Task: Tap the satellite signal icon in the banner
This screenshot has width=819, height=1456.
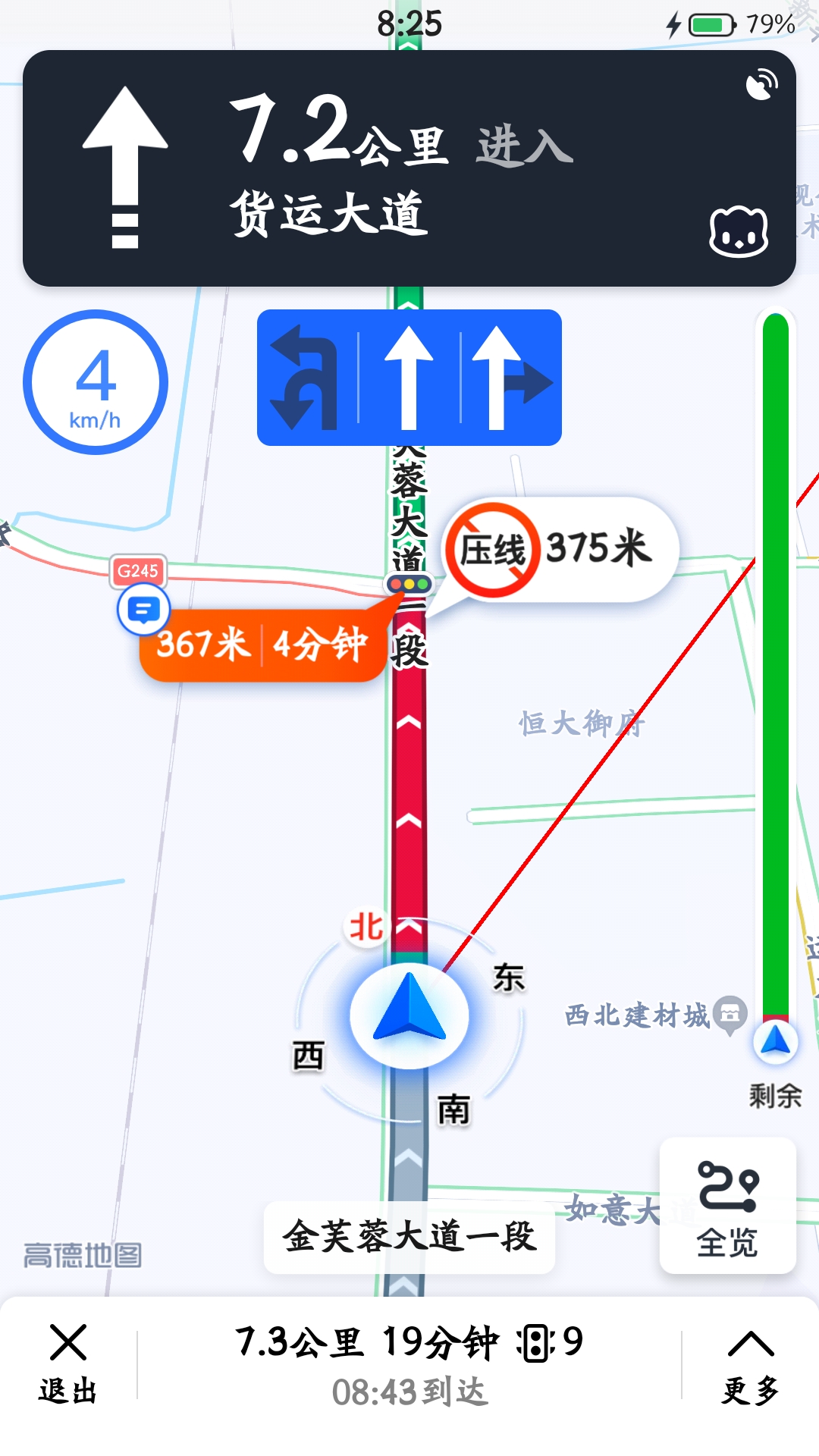Action: [x=761, y=85]
